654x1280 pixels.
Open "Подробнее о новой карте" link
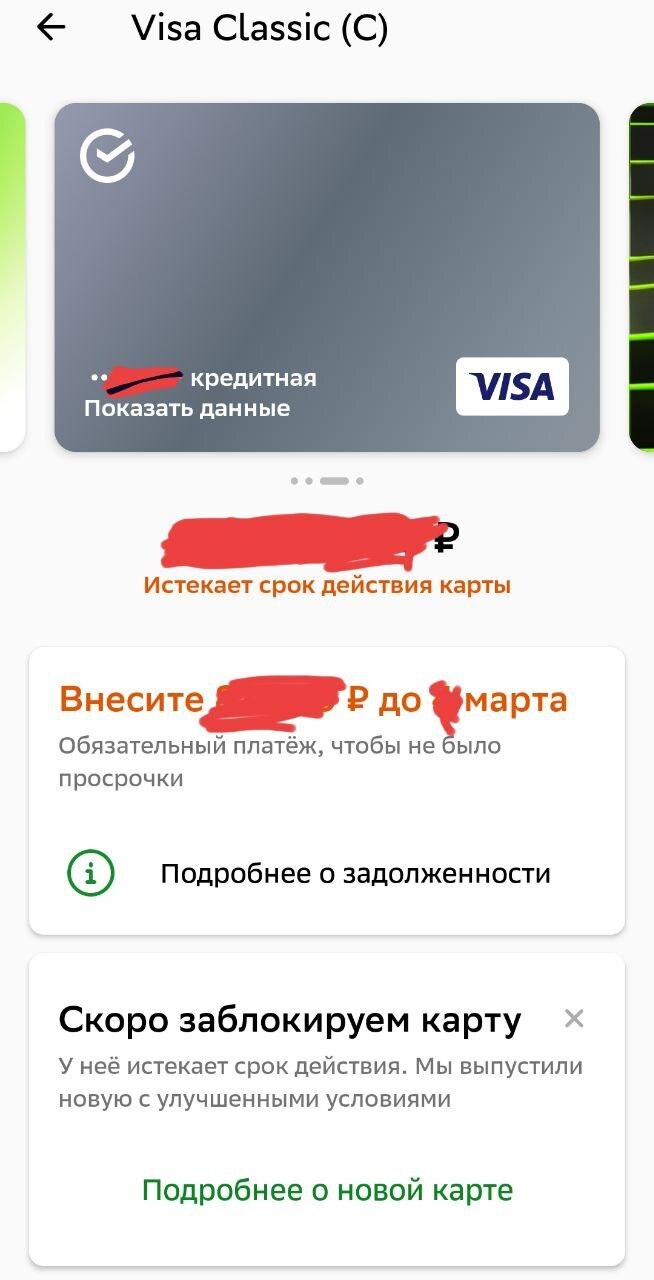[x=327, y=1190]
